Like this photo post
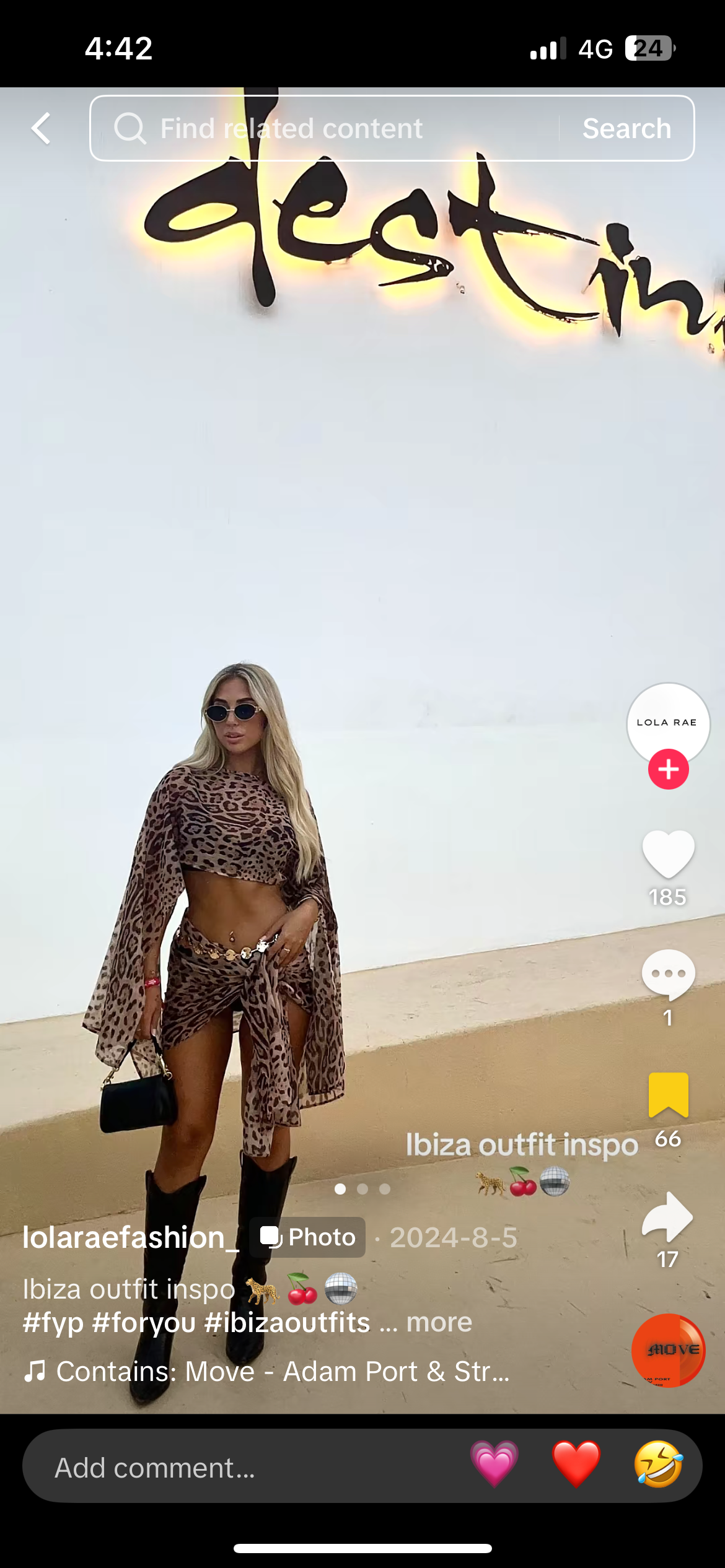The image size is (725, 1568). pos(668,855)
